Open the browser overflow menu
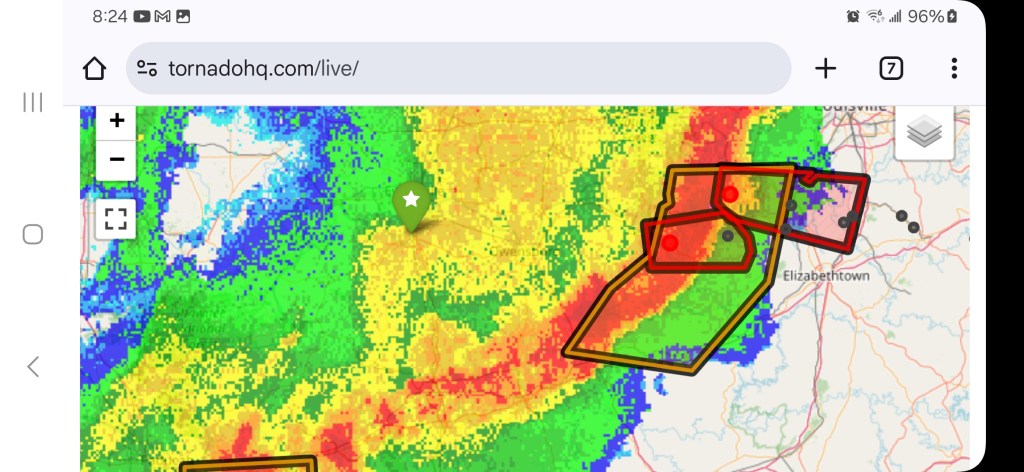 (954, 68)
